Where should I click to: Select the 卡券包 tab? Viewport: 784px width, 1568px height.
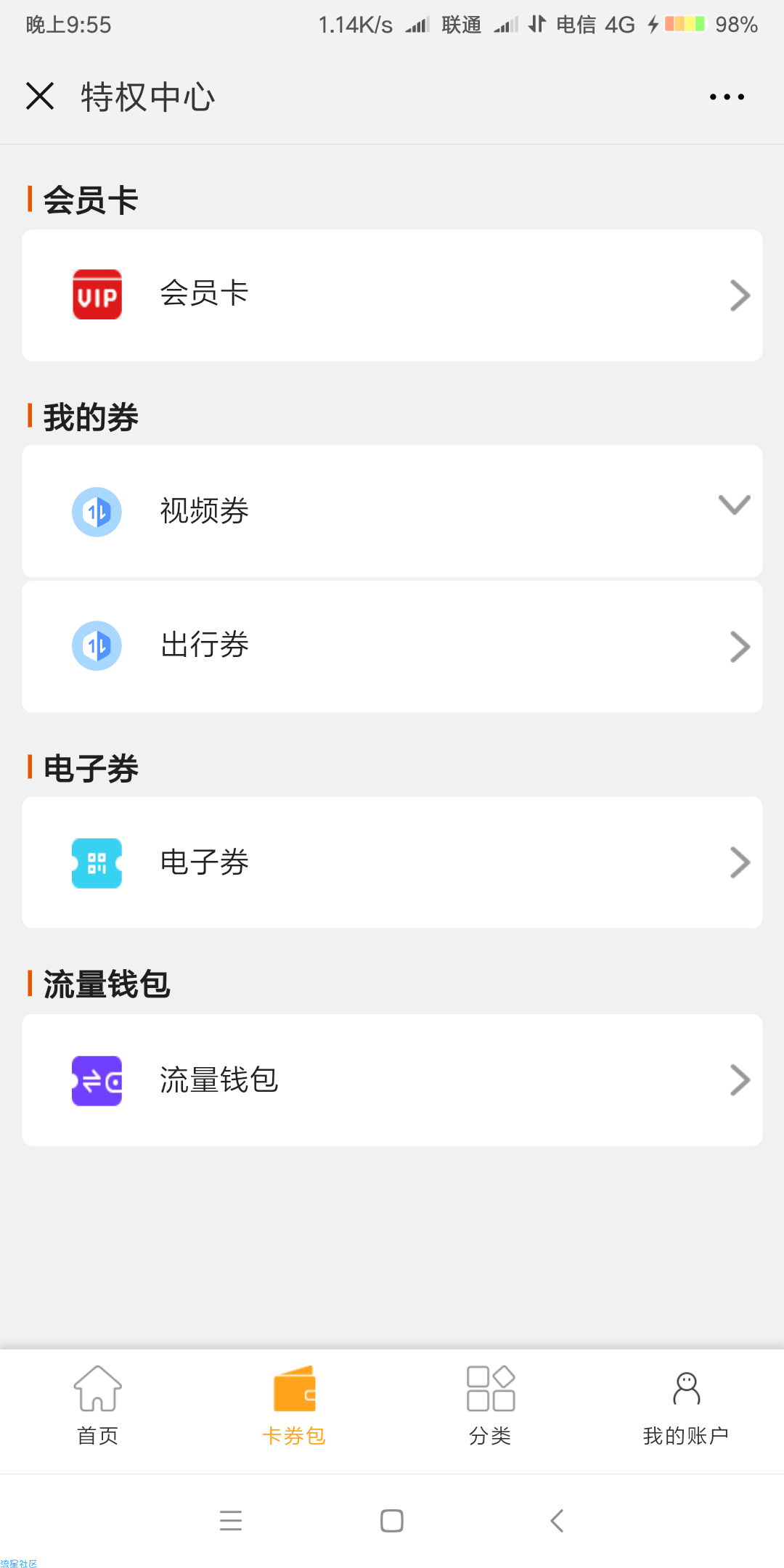click(x=294, y=1406)
